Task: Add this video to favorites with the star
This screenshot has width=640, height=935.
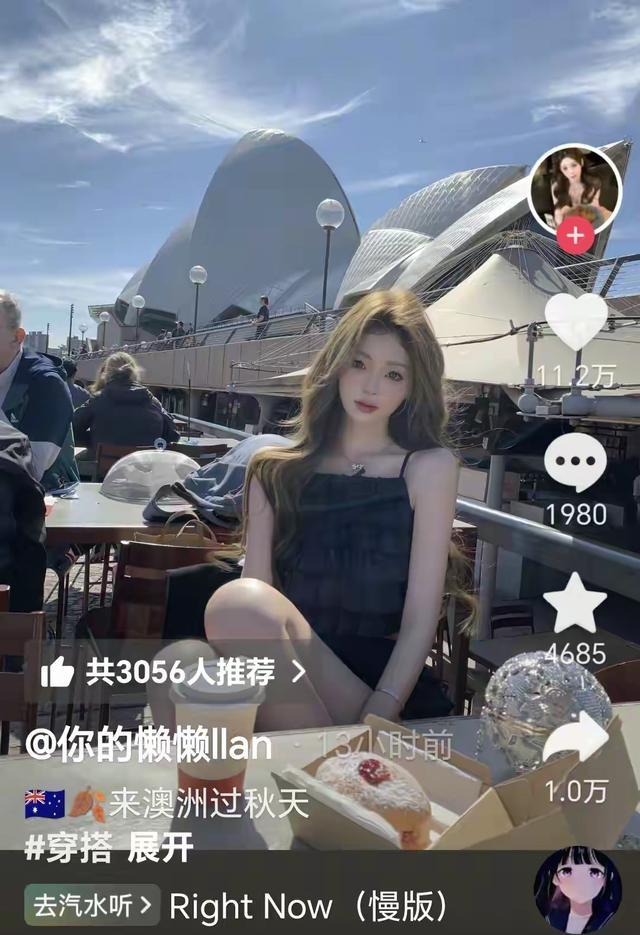Action: [x=575, y=603]
